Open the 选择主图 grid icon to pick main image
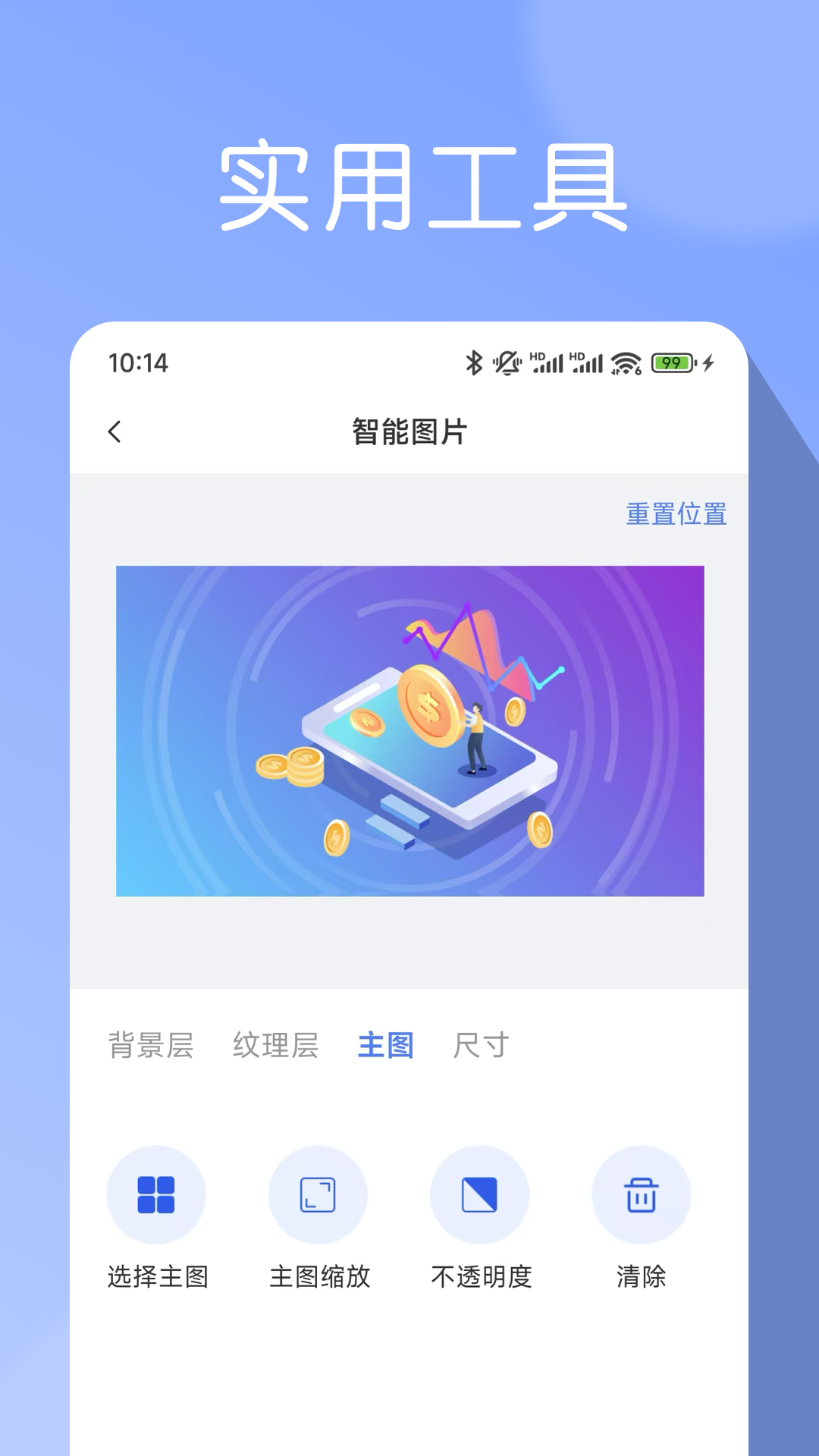819x1456 pixels. coord(156,1194)
